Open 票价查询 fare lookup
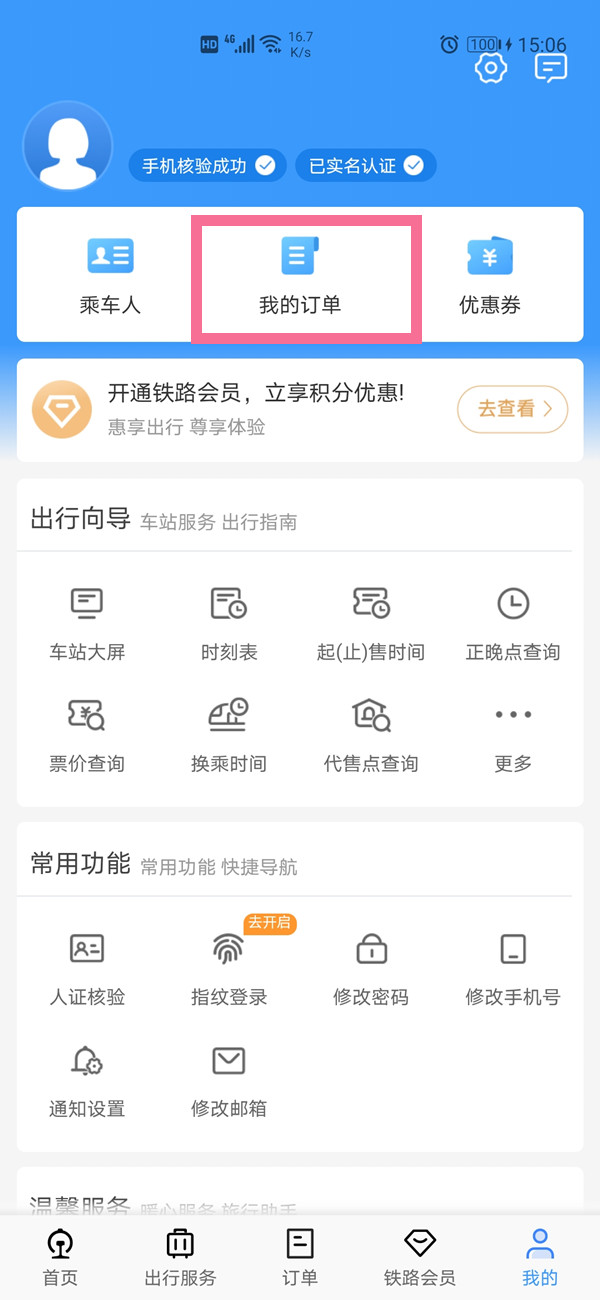The height and width of the screenshot is (1300, 600). [x=87, y=736]
